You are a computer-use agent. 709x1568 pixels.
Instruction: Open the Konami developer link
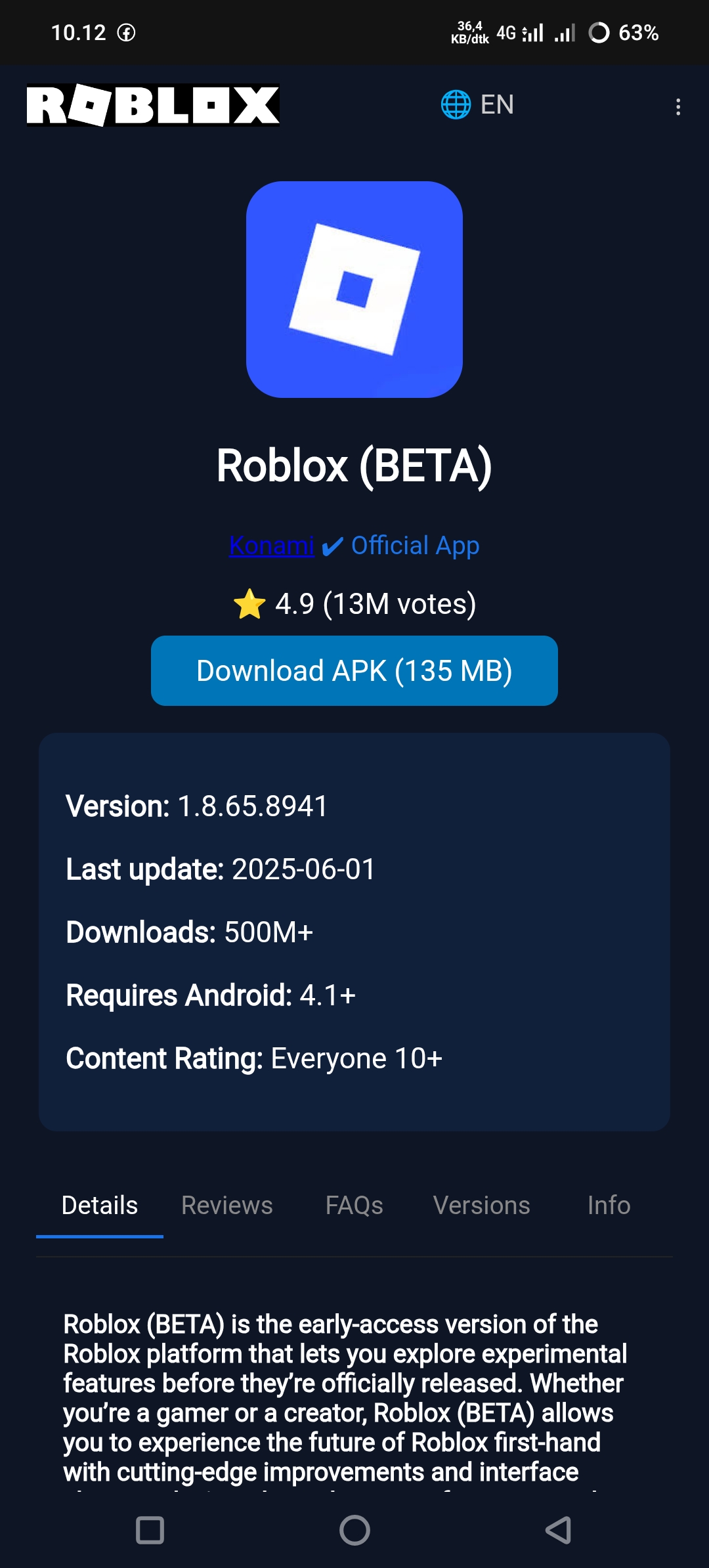272,546
